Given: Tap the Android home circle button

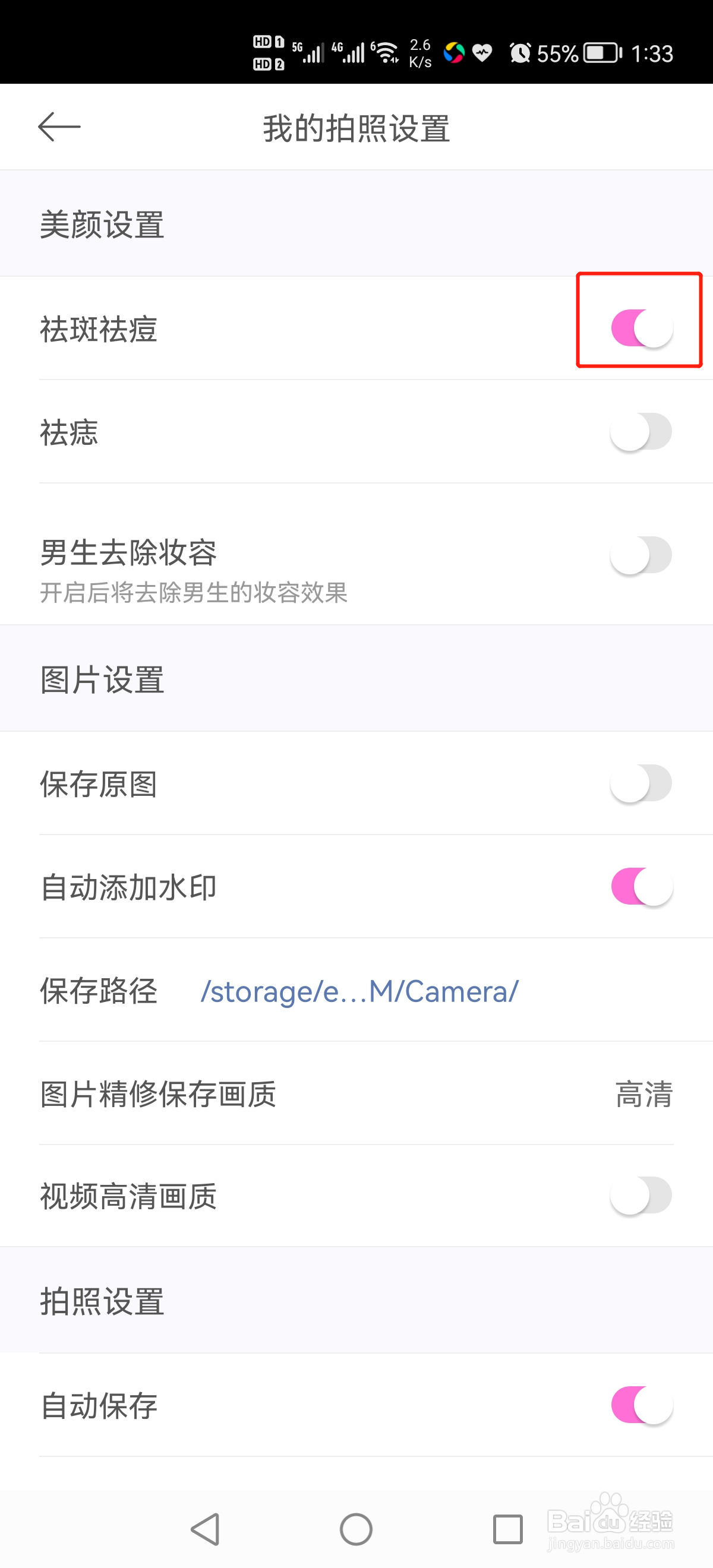Looking at the screenshot, I should [x=356, y=1528].
